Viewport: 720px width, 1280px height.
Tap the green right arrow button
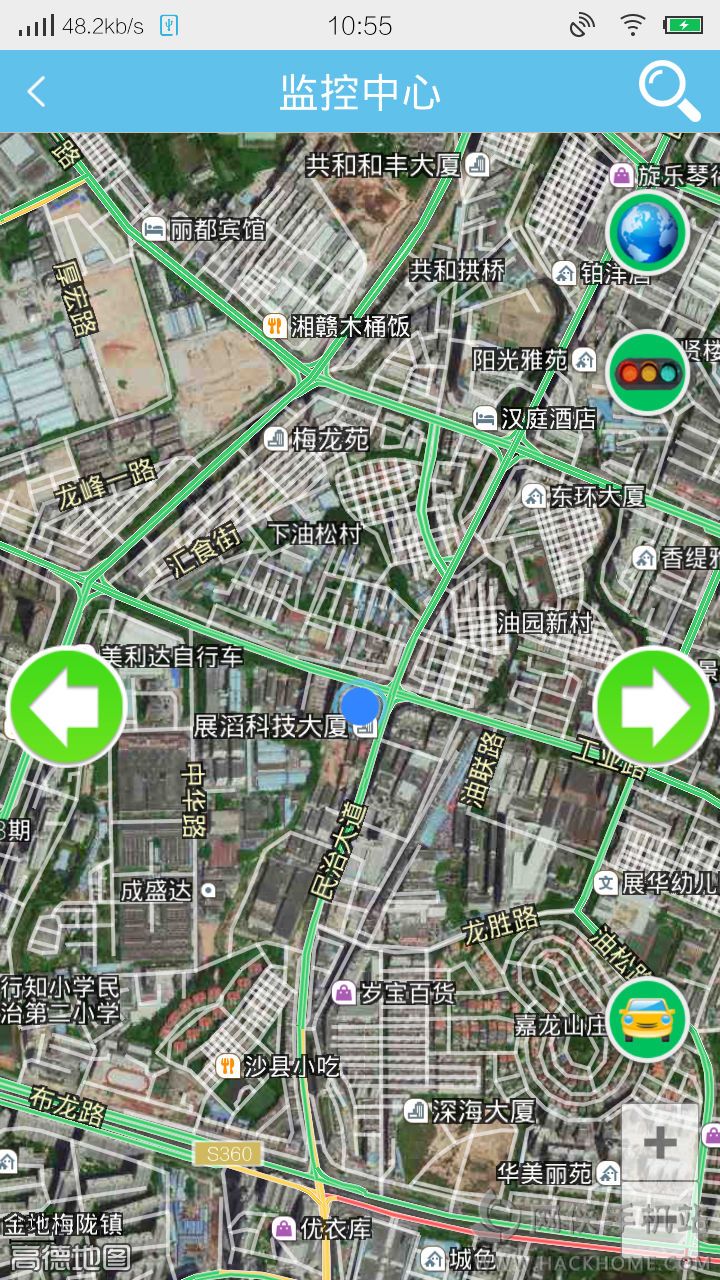click(654, 706)
